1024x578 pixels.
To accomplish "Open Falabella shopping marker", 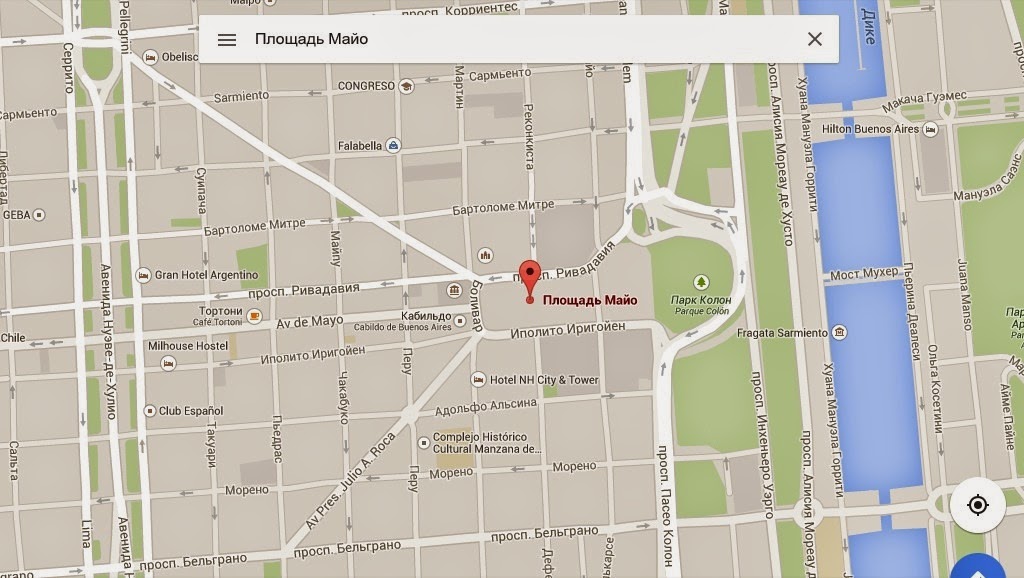I will click(x=394, y=145).
